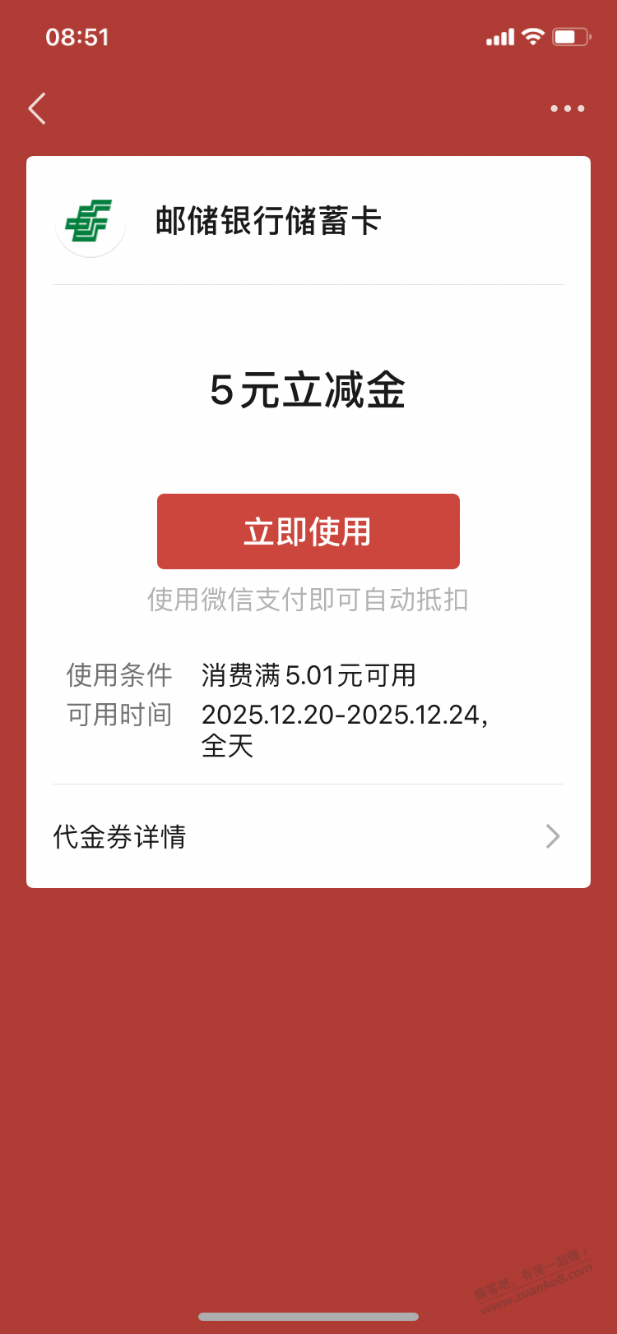Open the three-dot overflow menu
This screenshot has height=1334, width=617.
tap(567, 108)
